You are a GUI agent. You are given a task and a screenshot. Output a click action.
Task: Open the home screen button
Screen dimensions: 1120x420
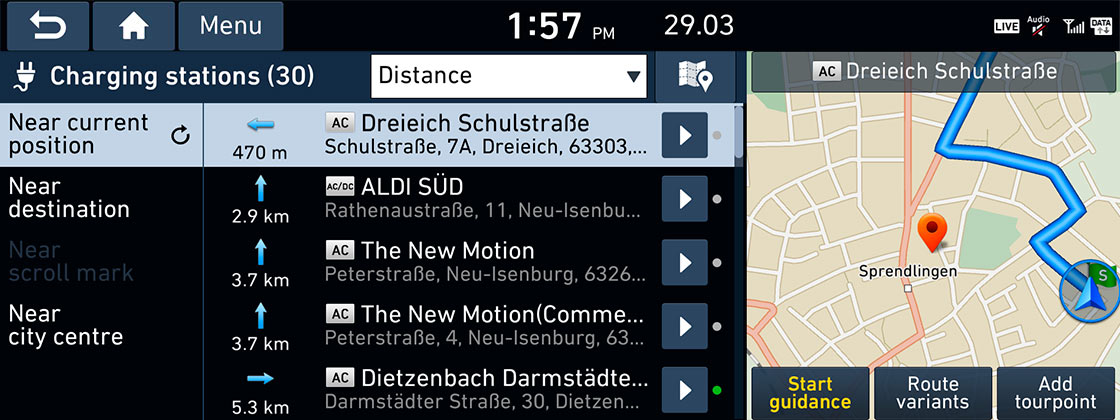tap(133, 26)
